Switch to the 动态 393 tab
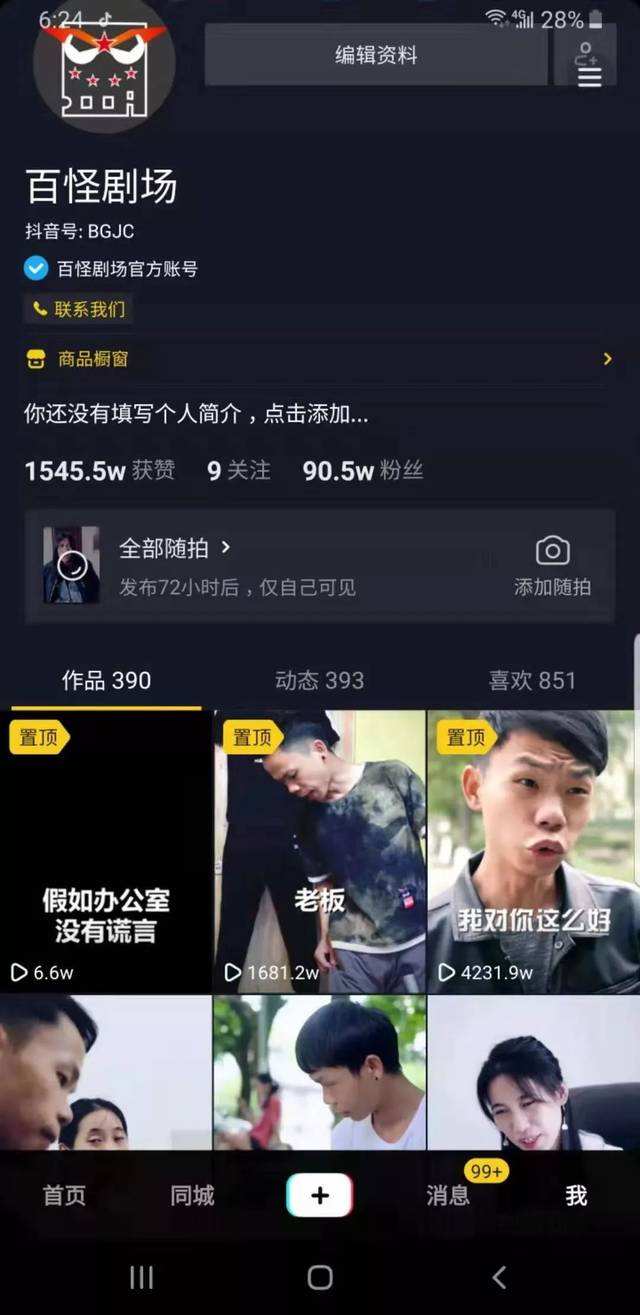 [x=319, y=681]
